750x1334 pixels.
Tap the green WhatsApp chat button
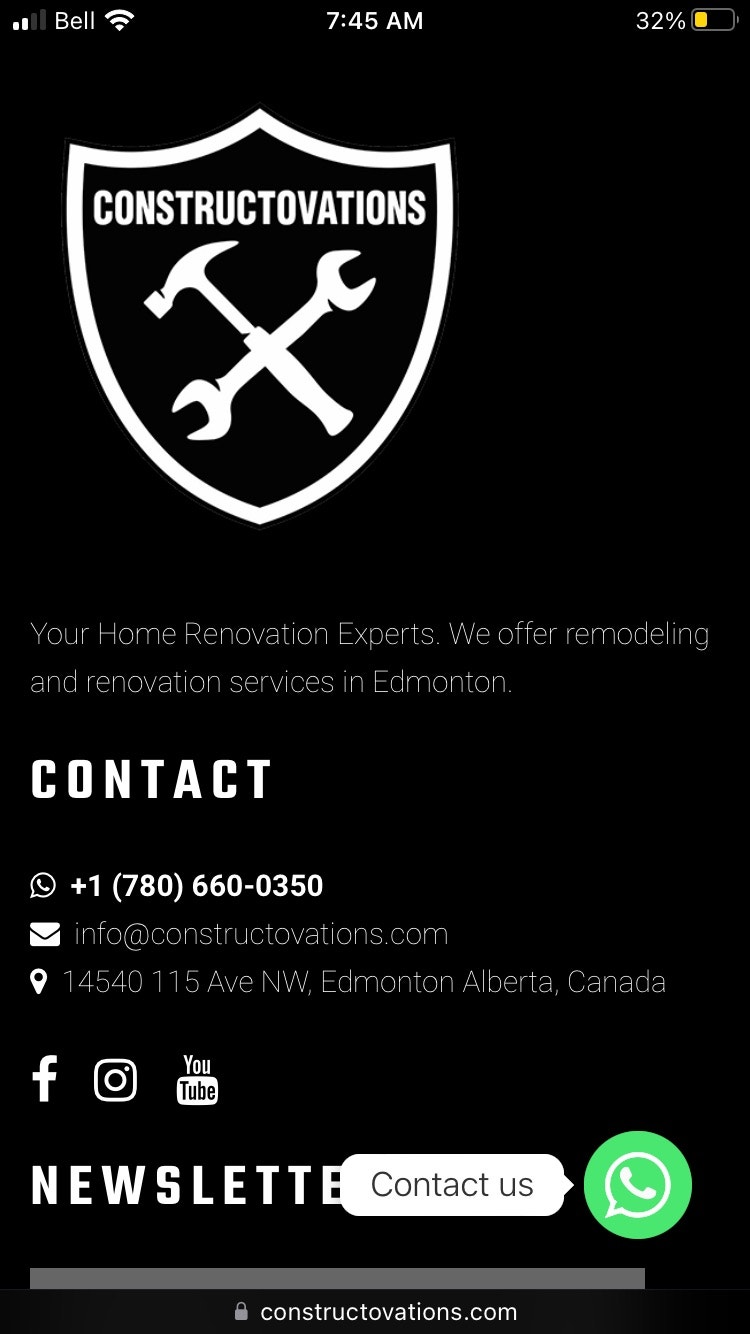637,1185
